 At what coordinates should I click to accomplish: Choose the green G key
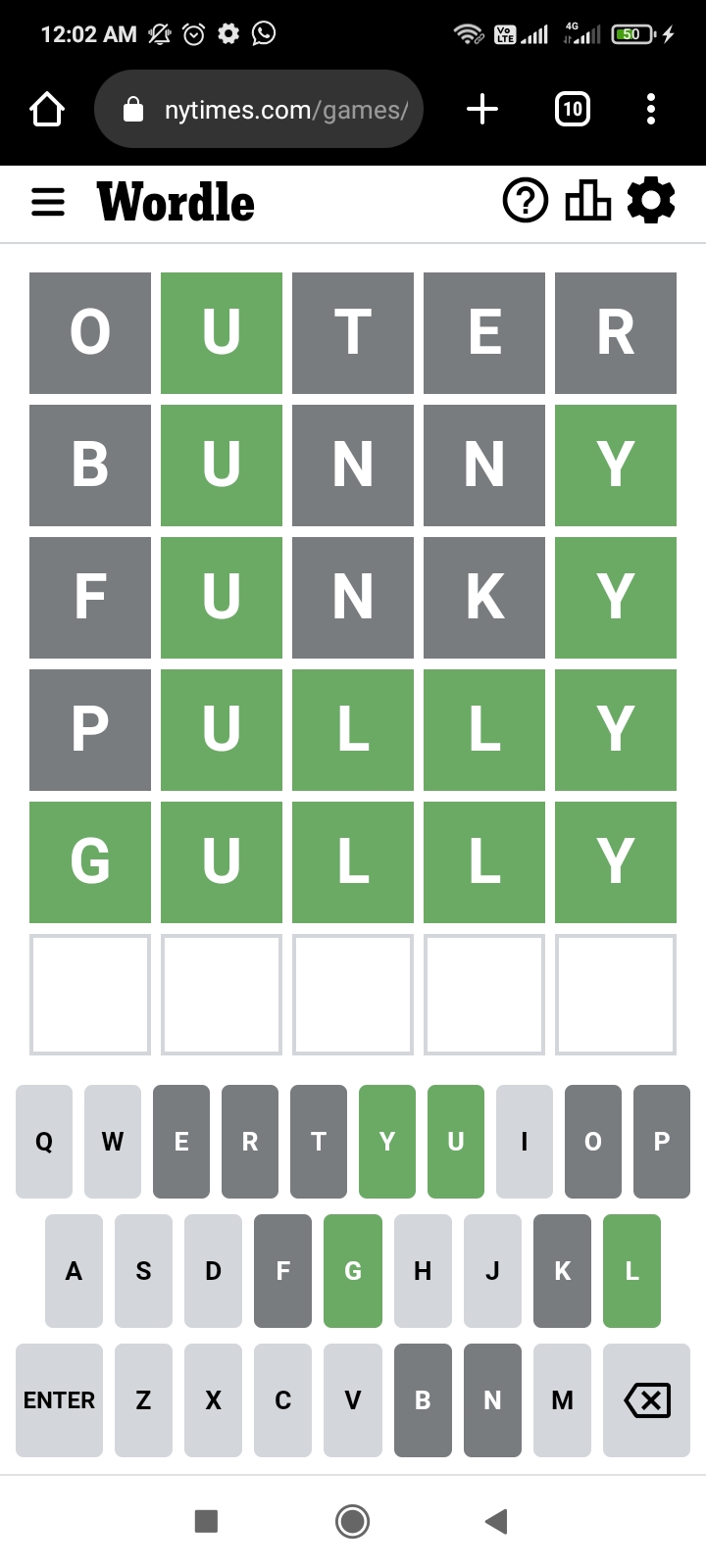click(353, 1271)
